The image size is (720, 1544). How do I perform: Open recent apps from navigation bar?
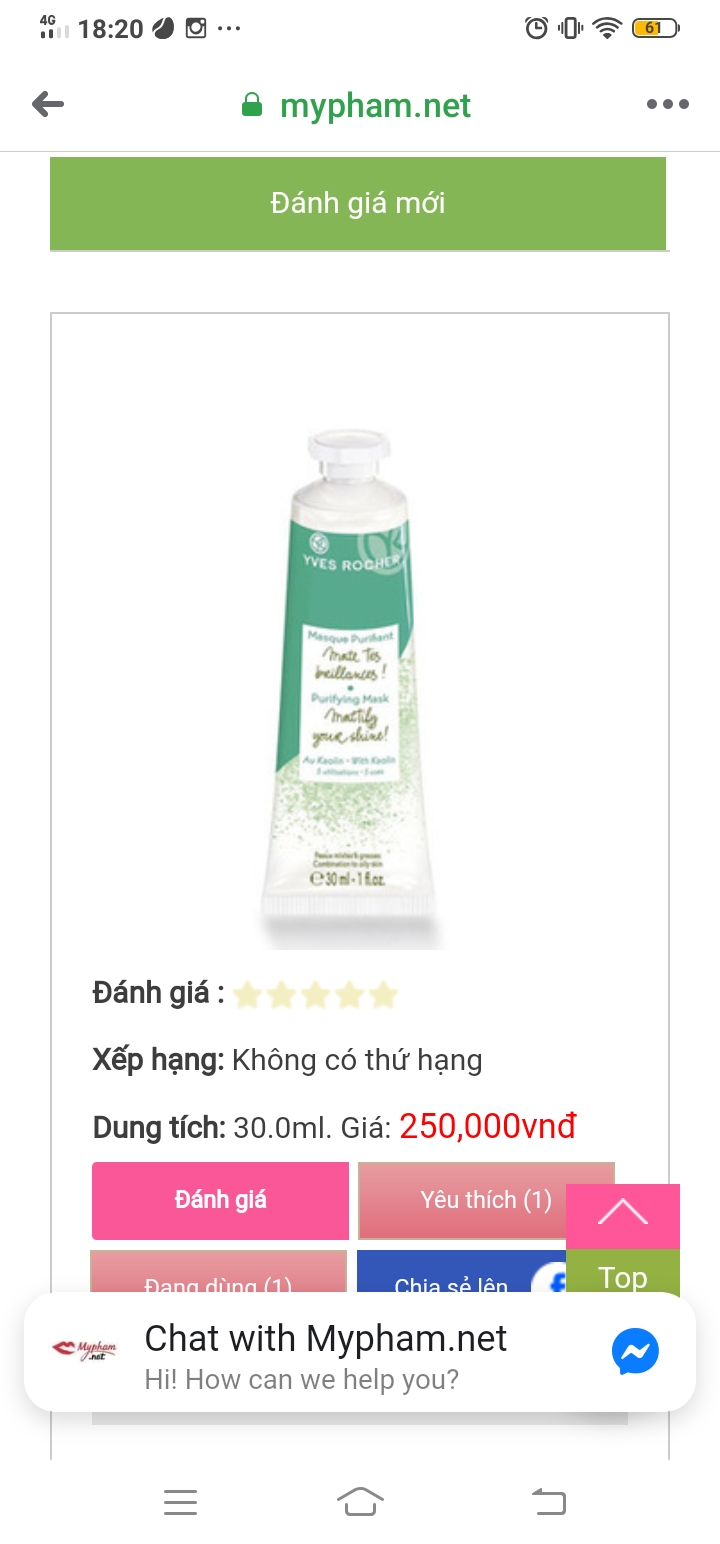pyautogui.click(x=180, y=1502)
